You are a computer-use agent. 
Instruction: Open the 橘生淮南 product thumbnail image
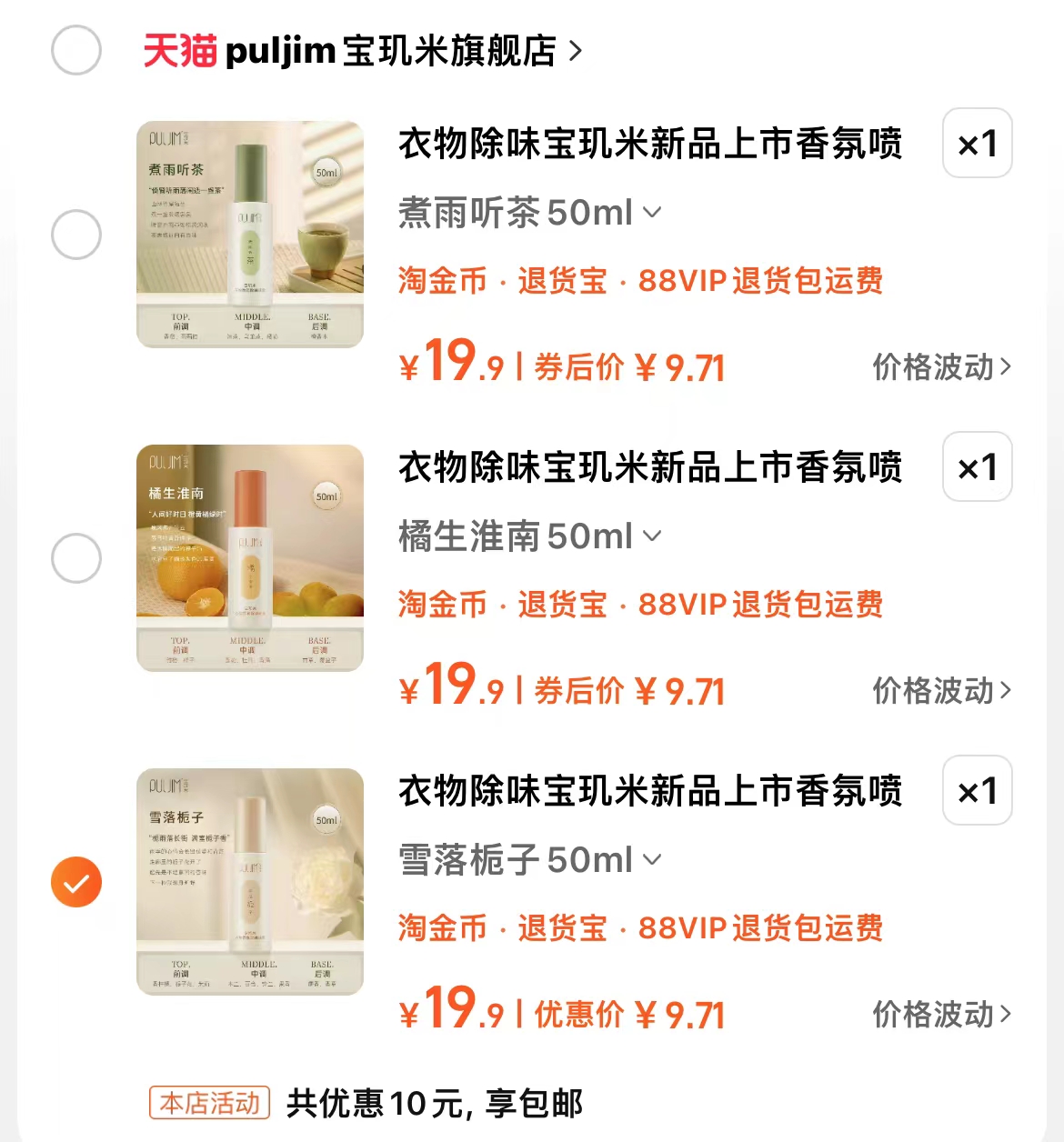[250, 557]
